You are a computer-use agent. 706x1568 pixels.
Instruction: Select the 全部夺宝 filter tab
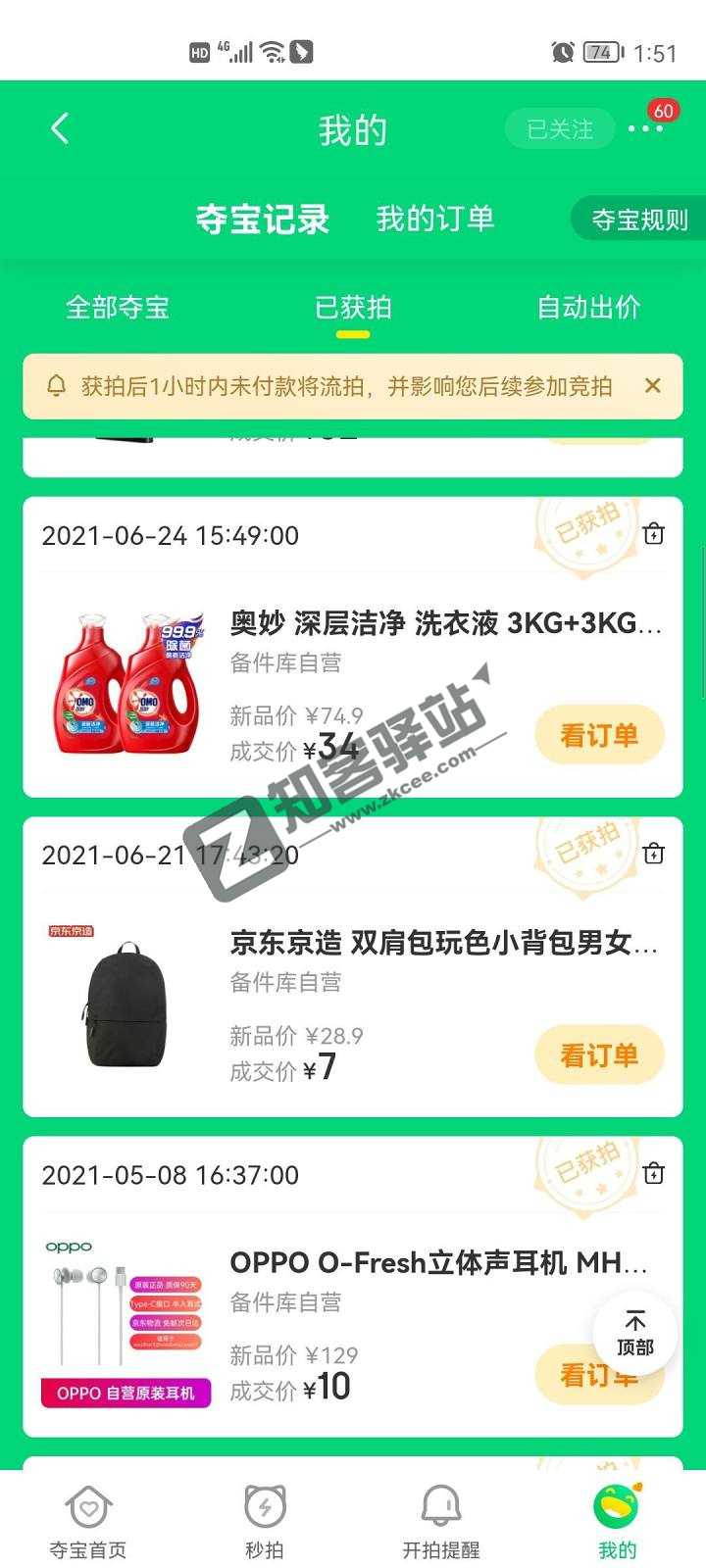[118, 308]
